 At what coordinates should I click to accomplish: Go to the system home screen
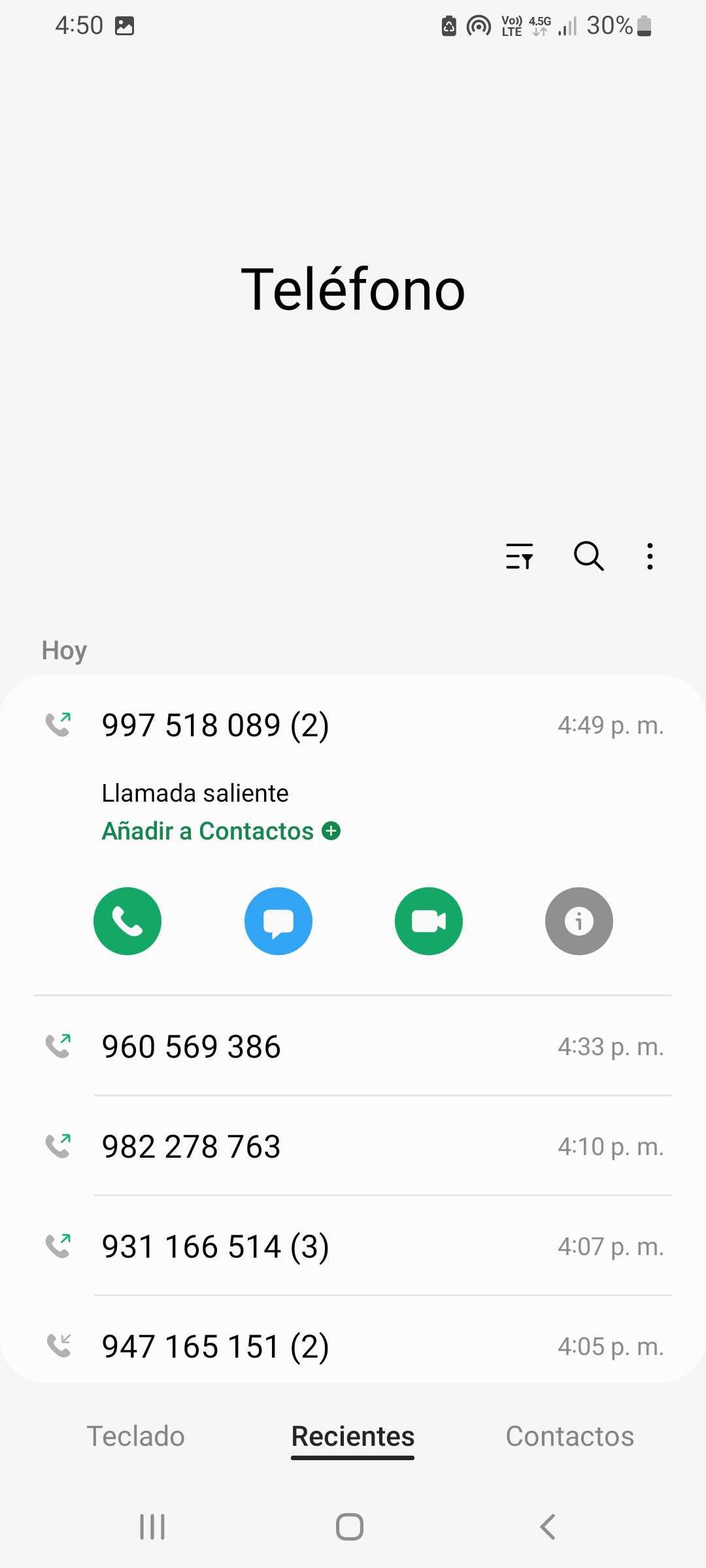point(350,1527)
